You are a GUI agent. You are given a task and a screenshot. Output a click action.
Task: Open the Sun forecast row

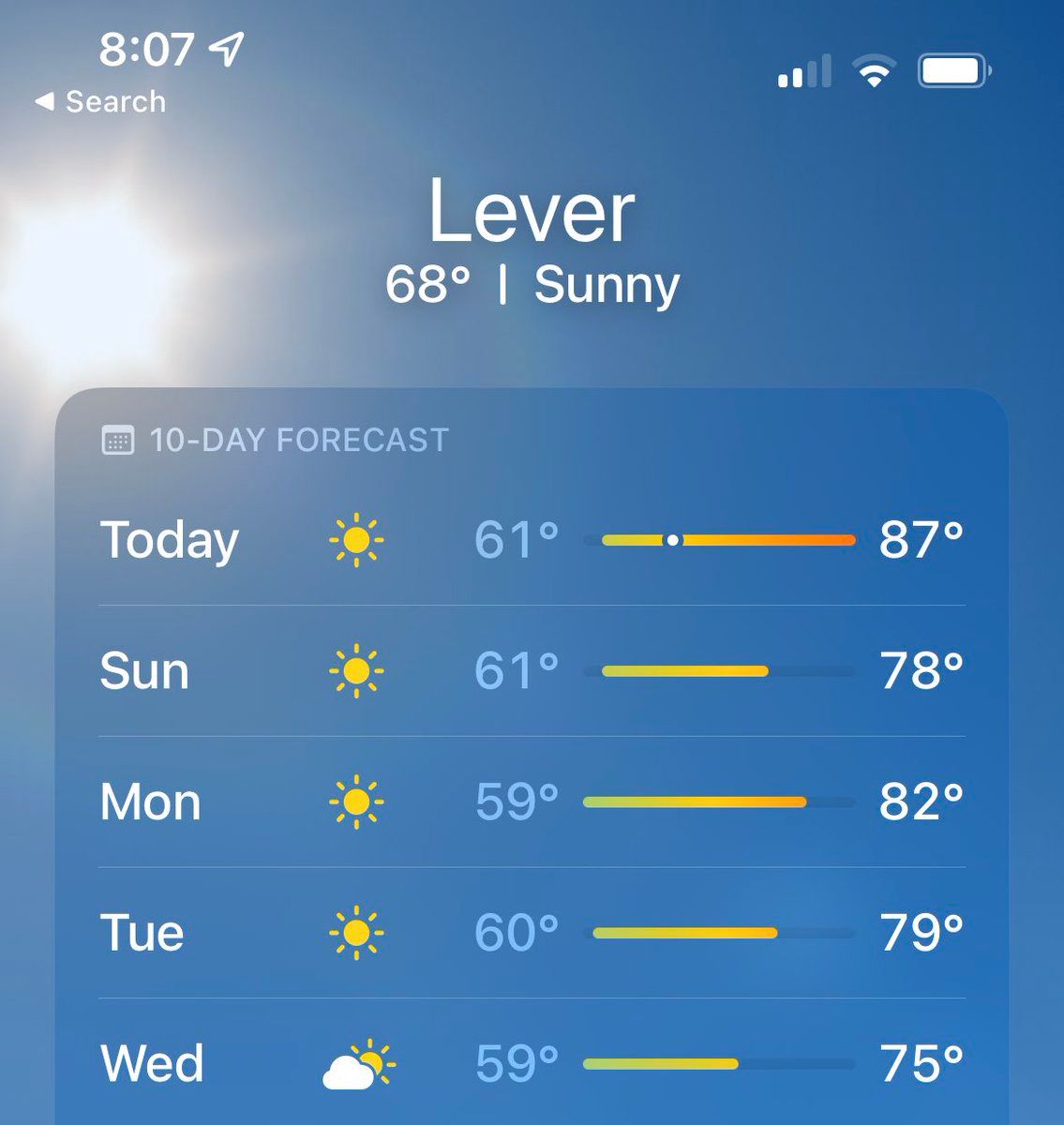coord(531,671)
